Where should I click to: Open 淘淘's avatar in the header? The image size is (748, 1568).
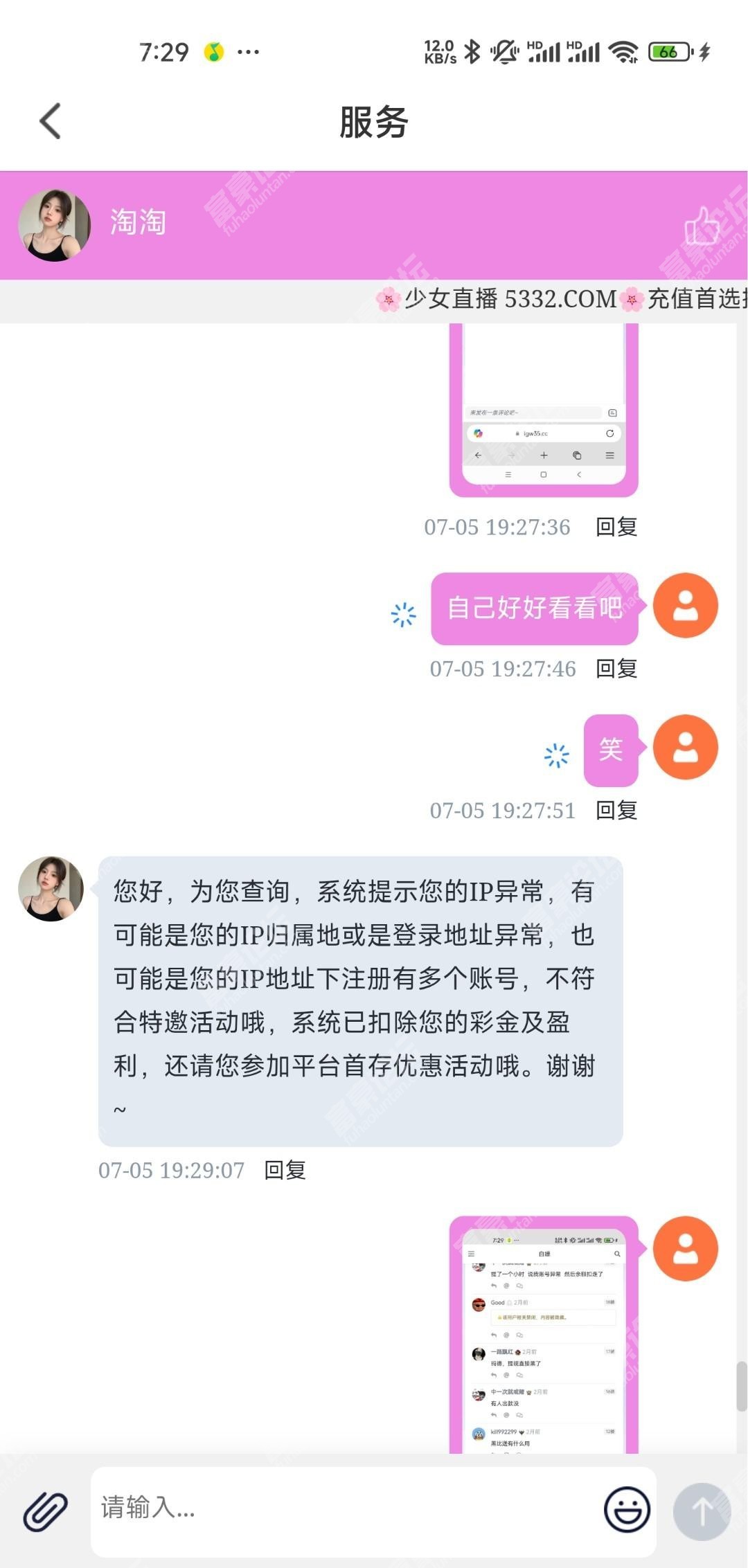54,225
